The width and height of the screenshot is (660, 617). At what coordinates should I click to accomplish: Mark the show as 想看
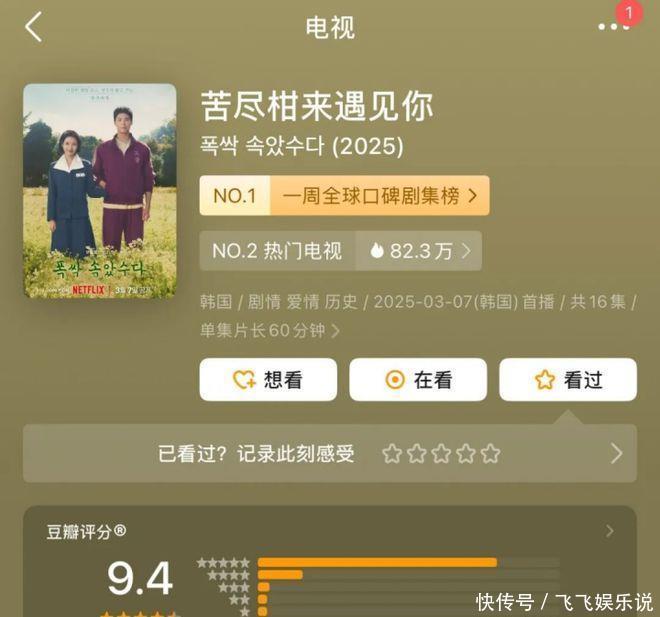pos(268,380)
